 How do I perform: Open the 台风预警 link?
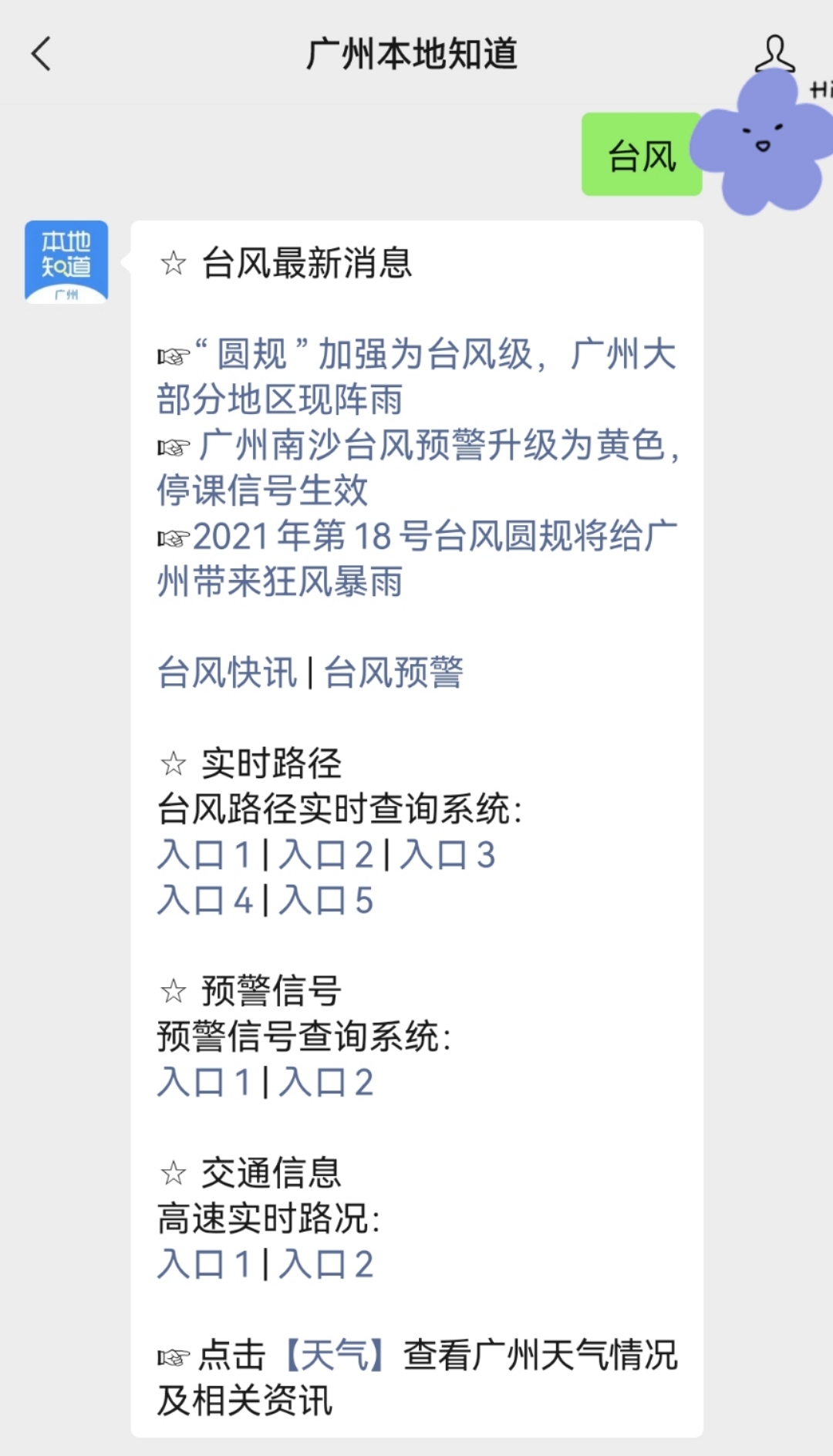tap(394, 672)
